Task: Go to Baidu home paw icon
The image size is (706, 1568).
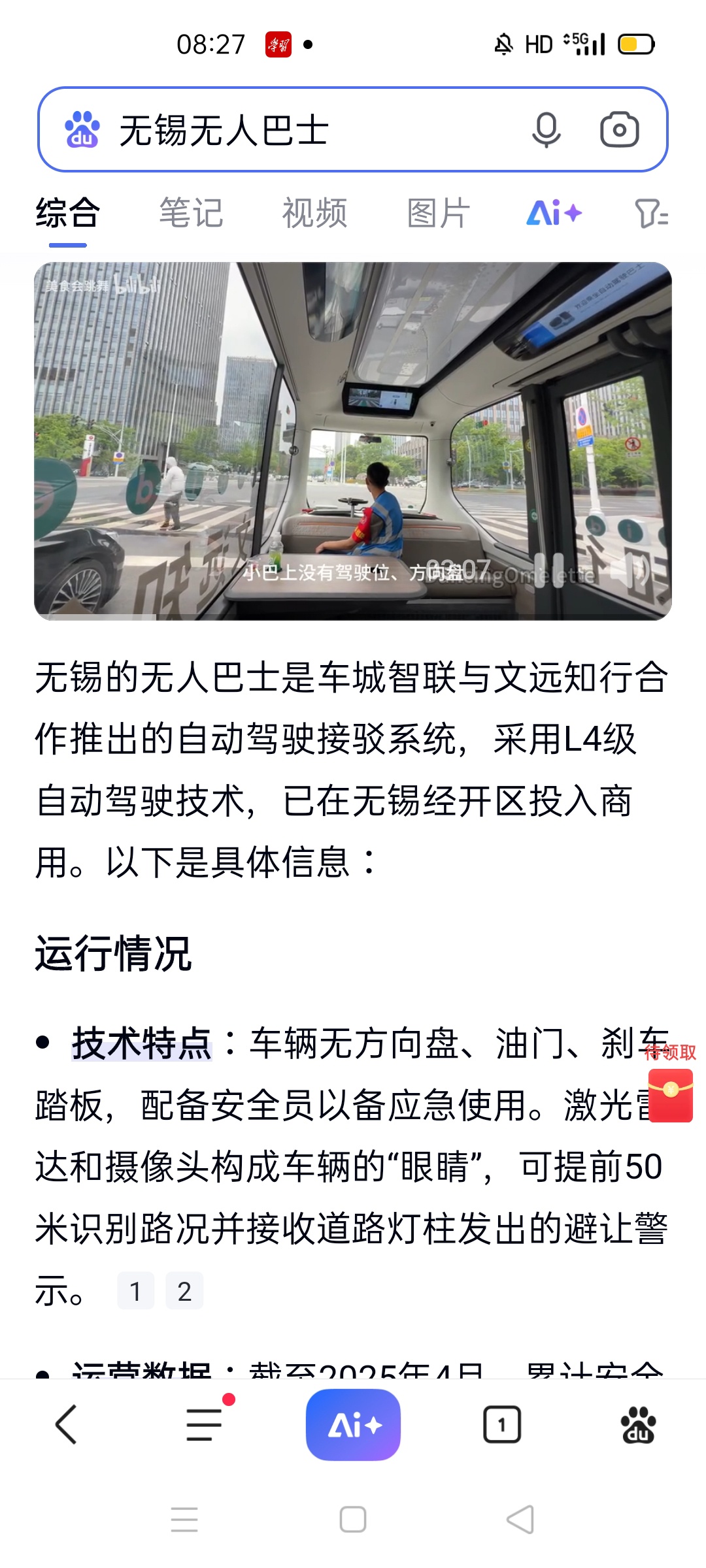Action: 638,1424
